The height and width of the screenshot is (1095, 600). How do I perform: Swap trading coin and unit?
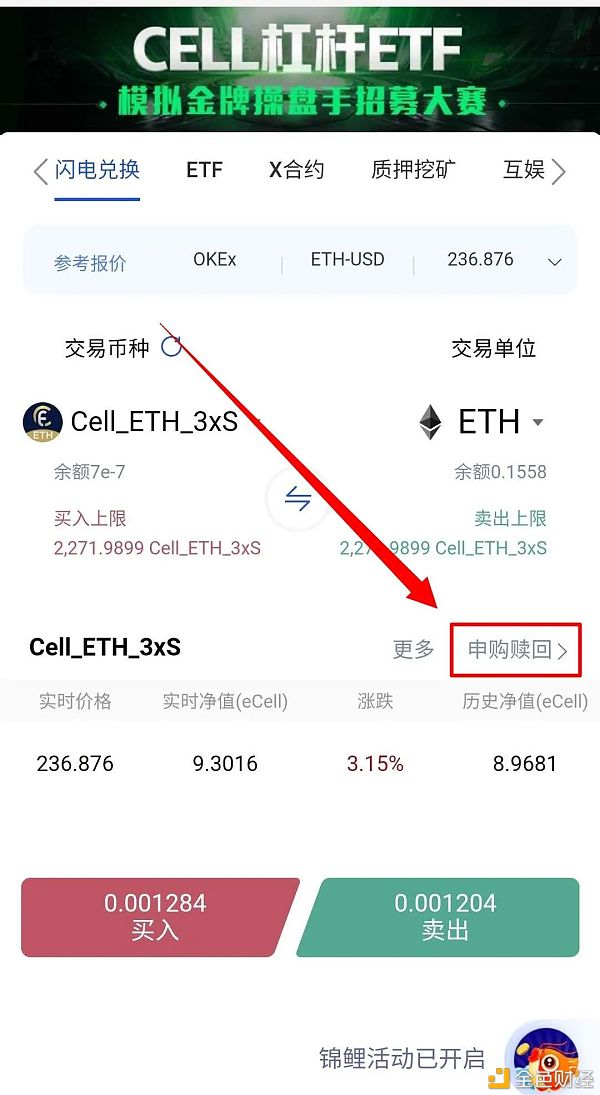tap(297, 499)
